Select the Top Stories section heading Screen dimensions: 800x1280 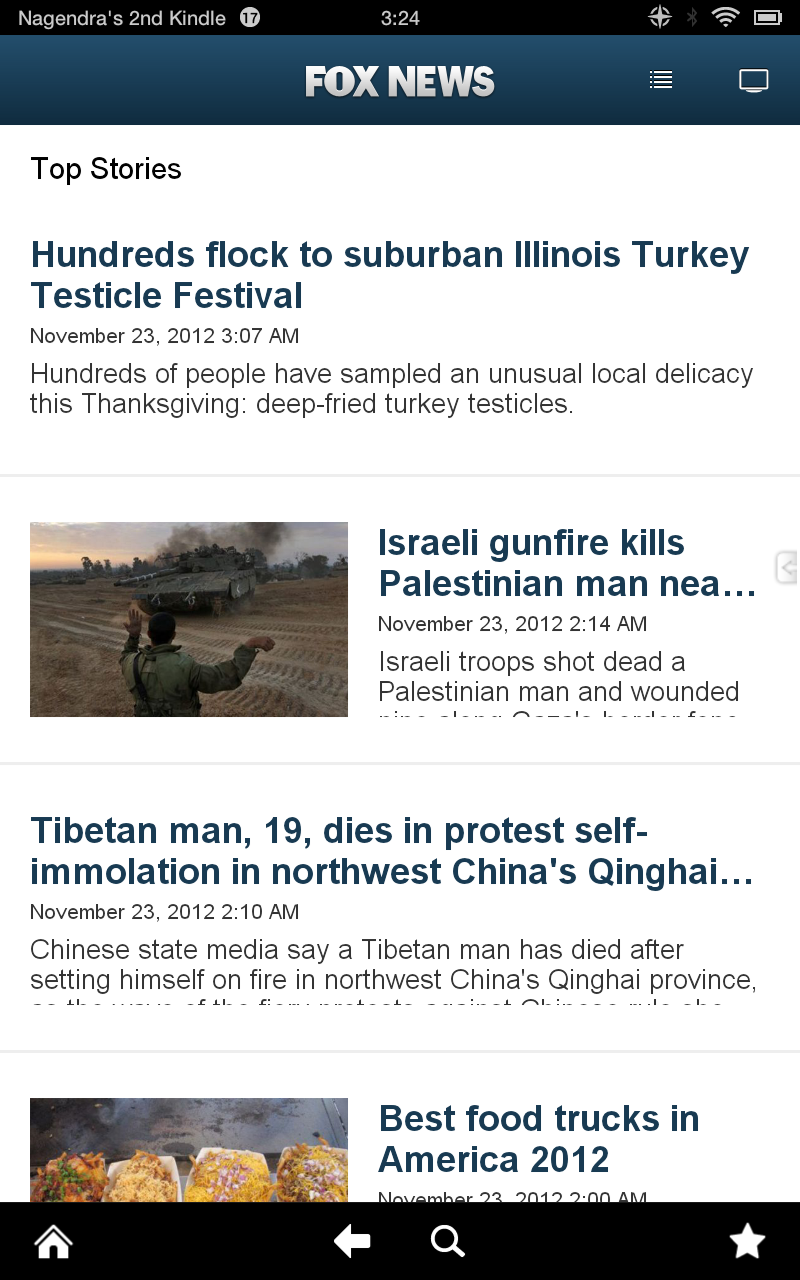[106, 169]
